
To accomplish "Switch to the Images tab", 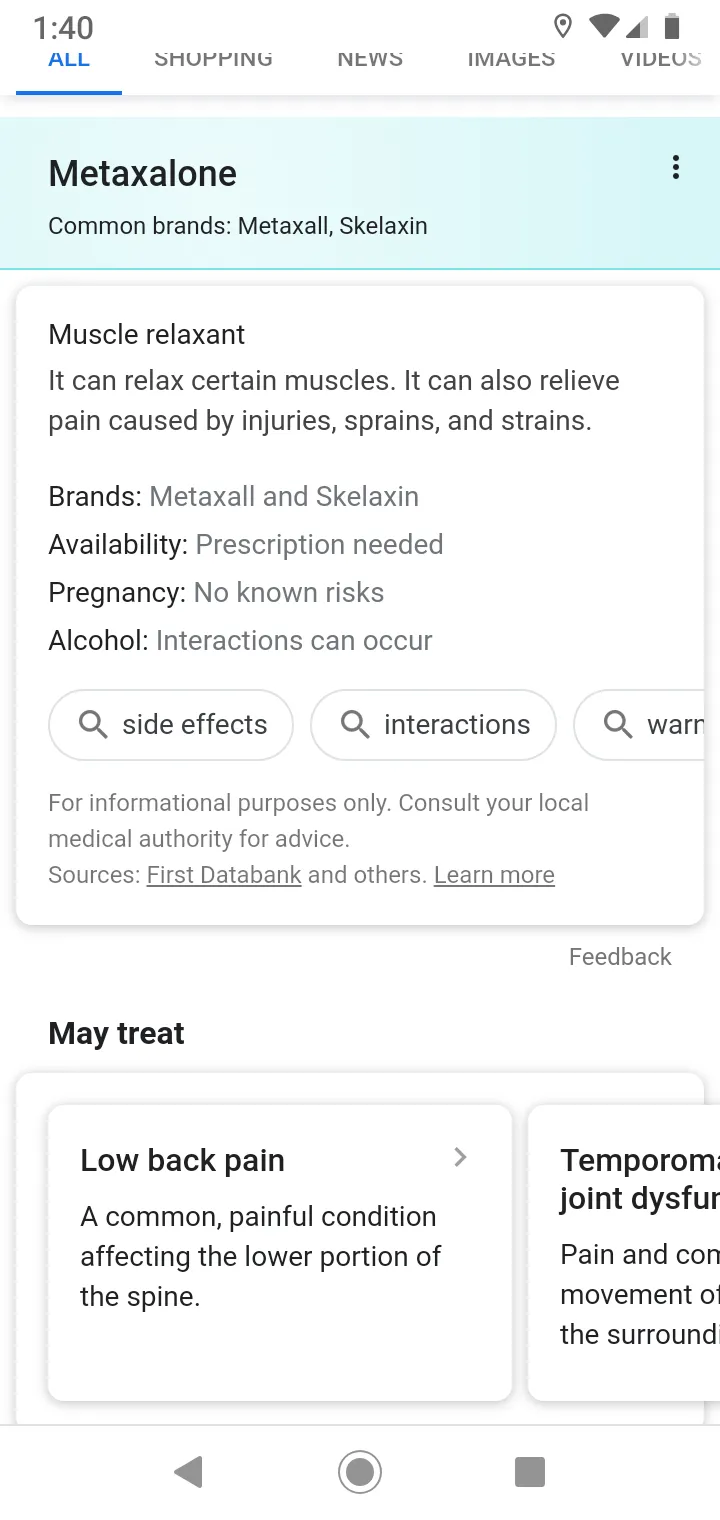I will point(511,58).
